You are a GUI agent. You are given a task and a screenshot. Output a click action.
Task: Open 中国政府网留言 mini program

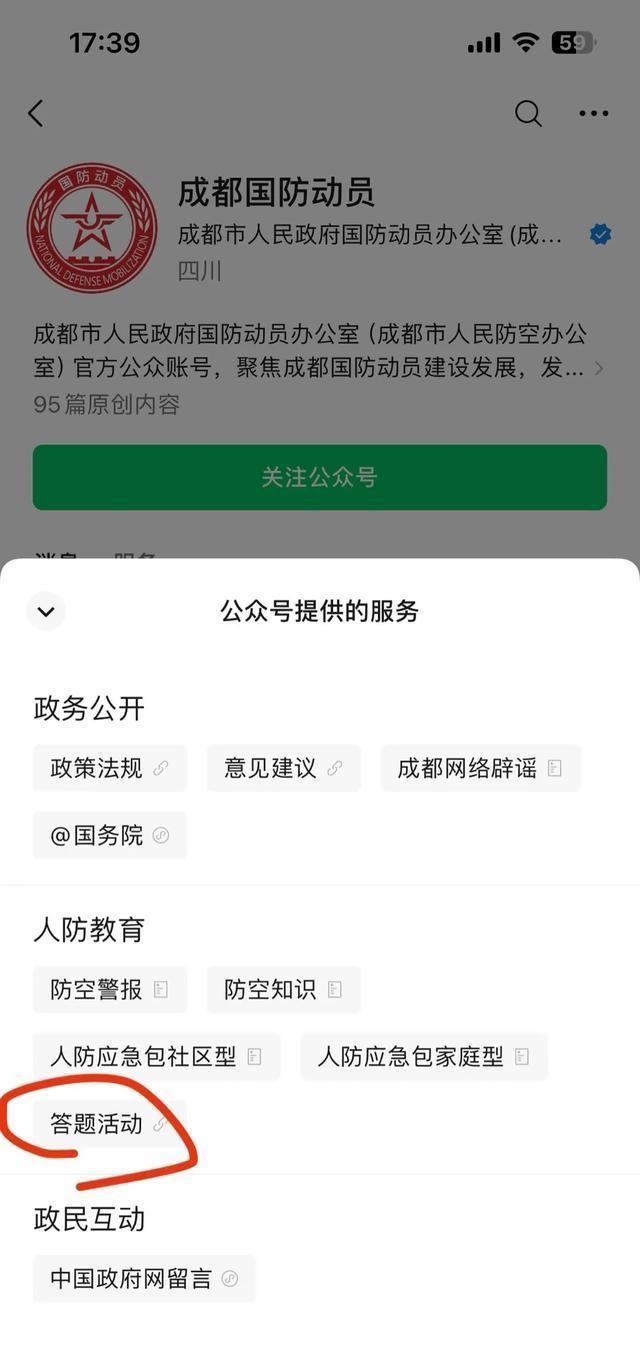[143, 1278]
